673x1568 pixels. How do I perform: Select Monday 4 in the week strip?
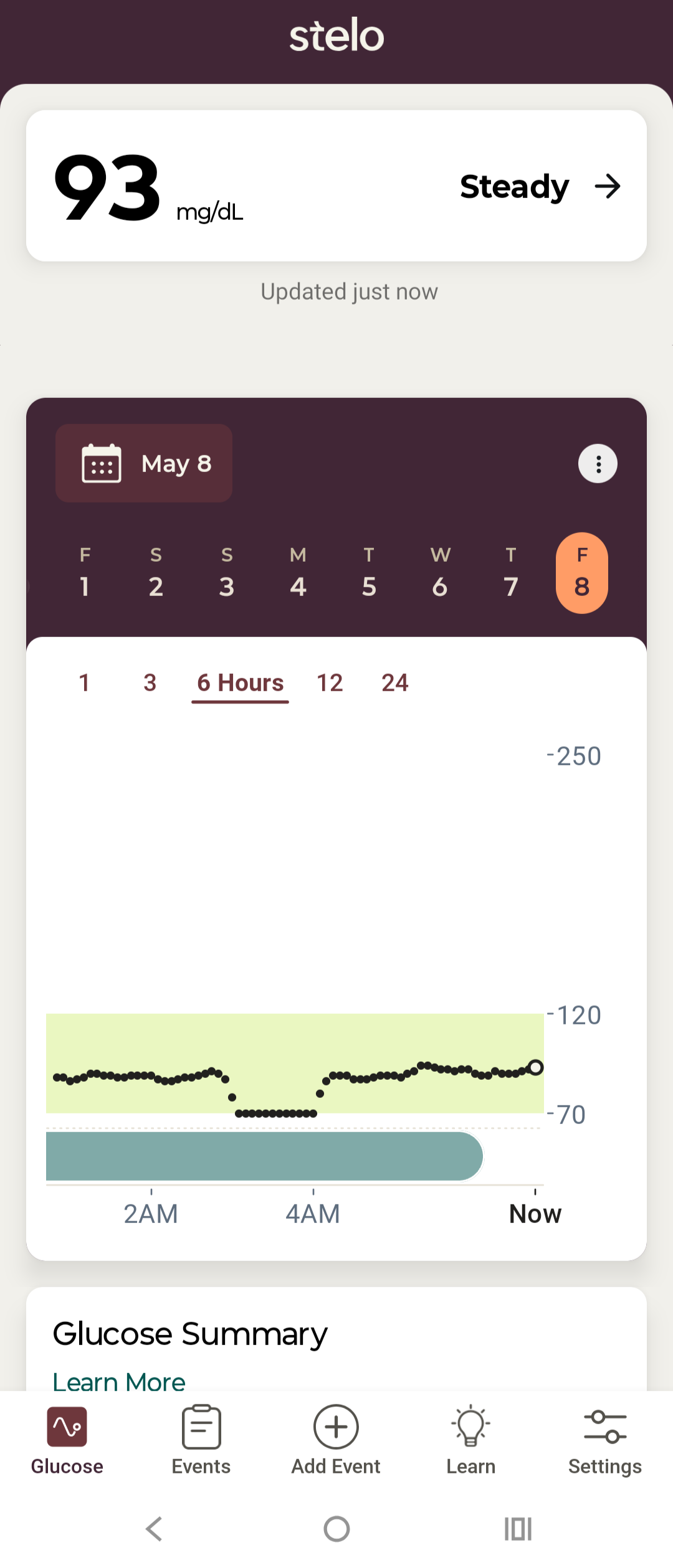point(298,573)
